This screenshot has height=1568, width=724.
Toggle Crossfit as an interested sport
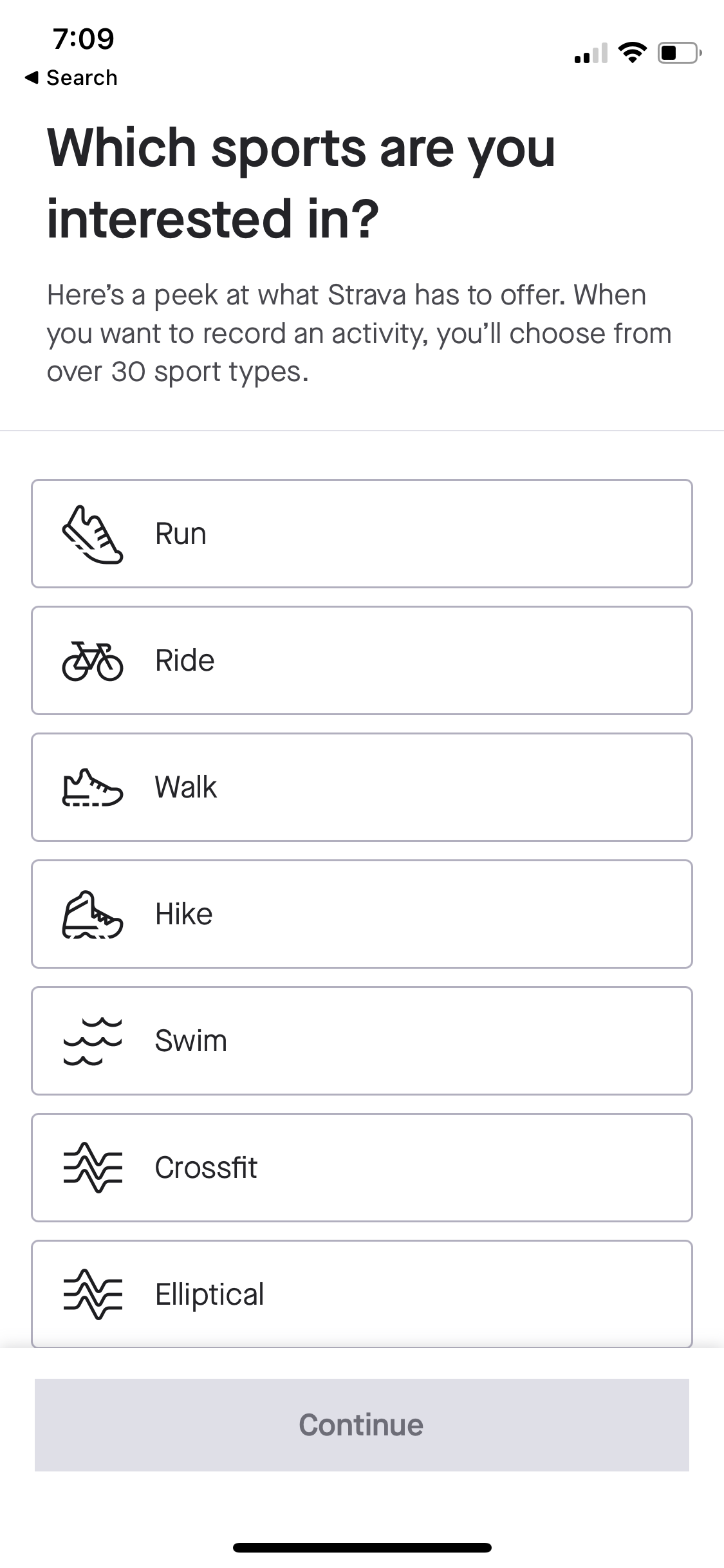pos(362,1166)
